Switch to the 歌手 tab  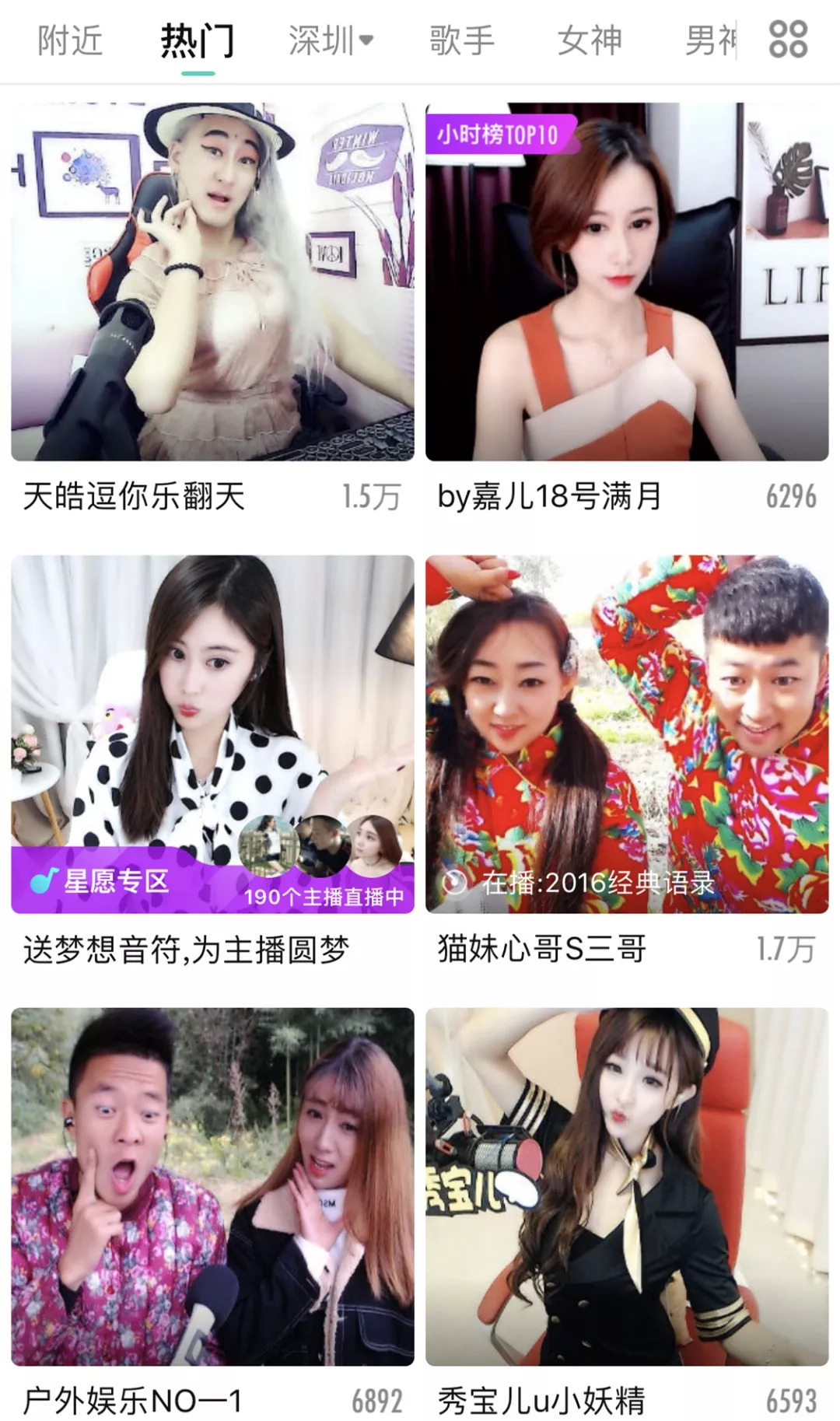pyautogui.click(x=462, y=40)
